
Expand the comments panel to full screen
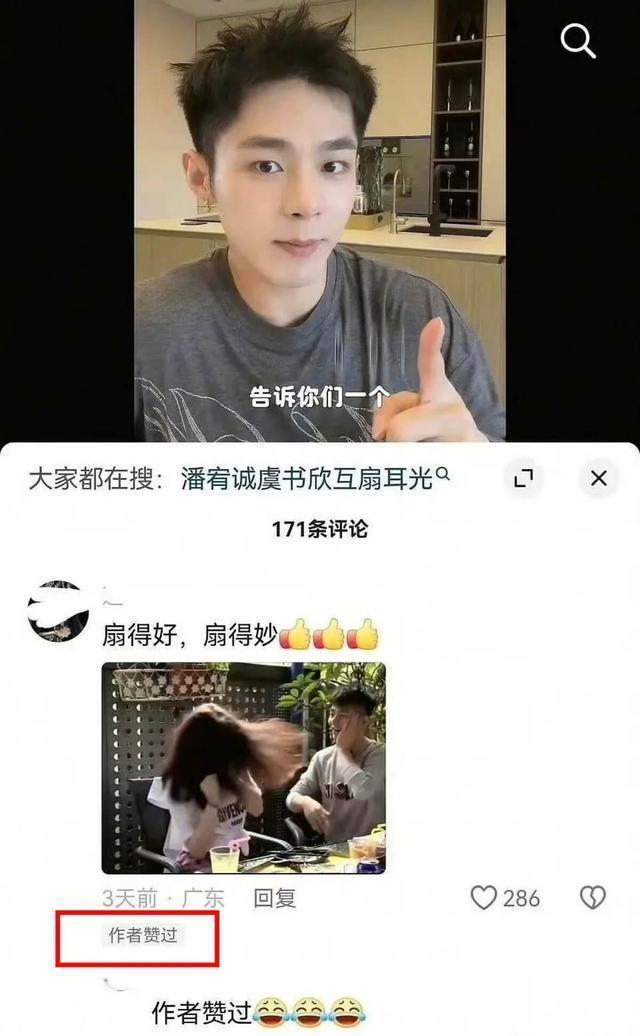[x=524, y=478]
